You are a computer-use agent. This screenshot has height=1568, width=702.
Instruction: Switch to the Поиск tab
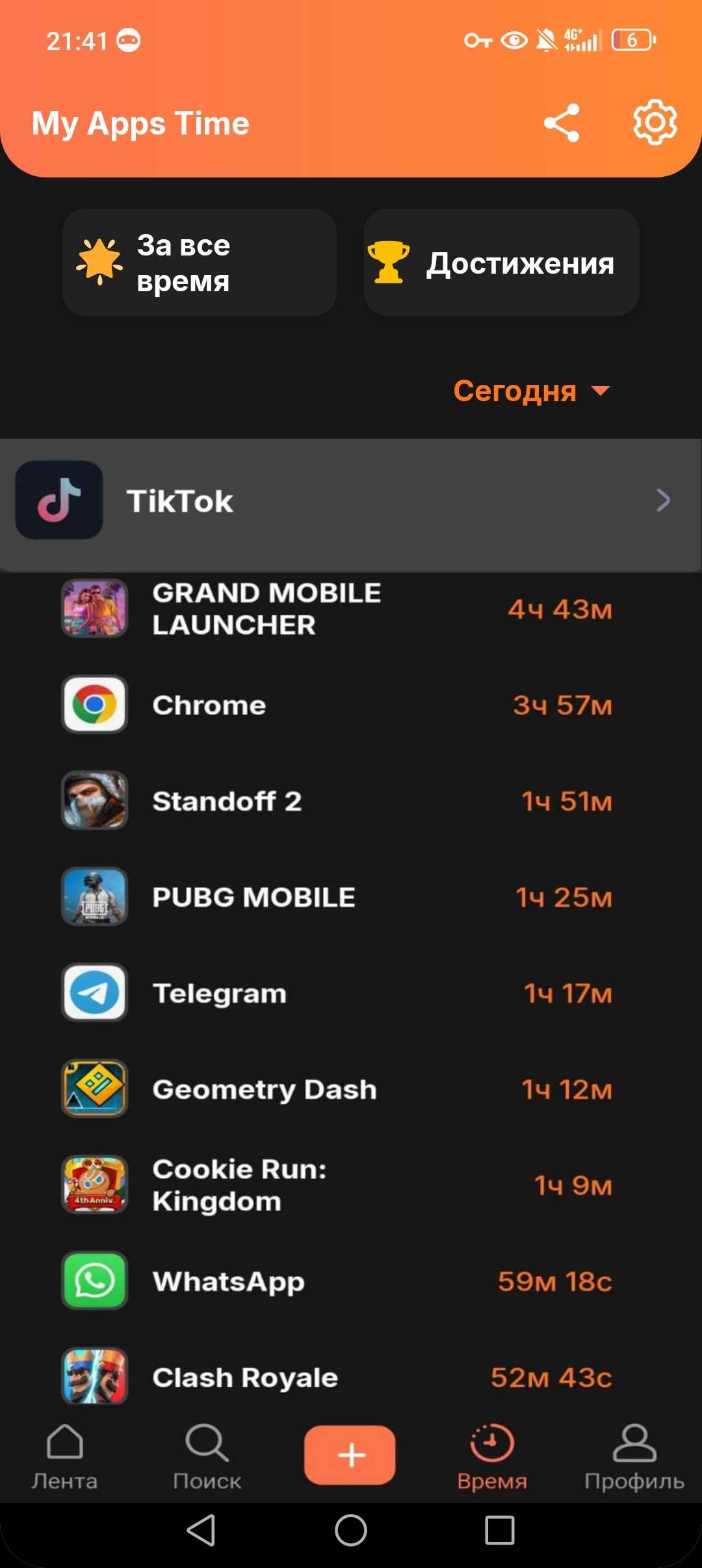click(207, 1456)
